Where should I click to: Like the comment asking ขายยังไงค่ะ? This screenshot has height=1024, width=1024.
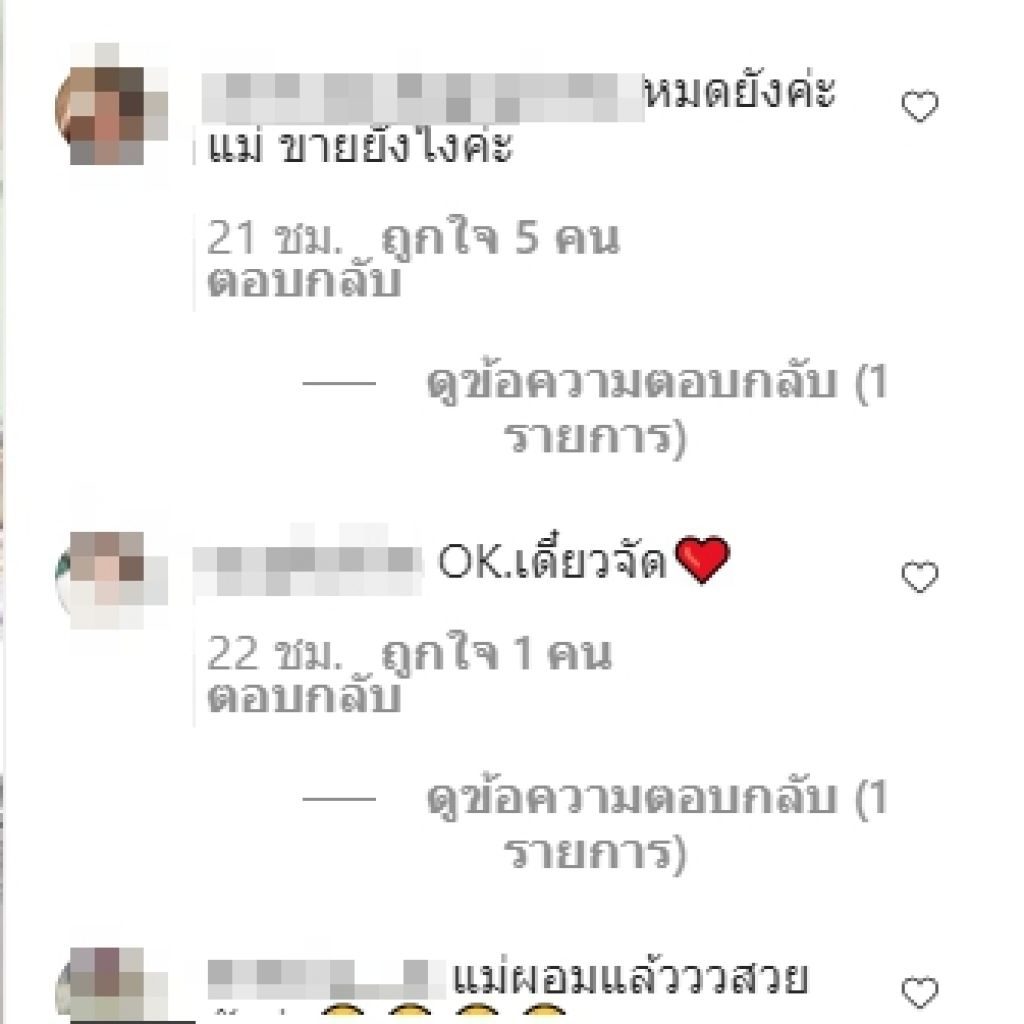point(919,106)
